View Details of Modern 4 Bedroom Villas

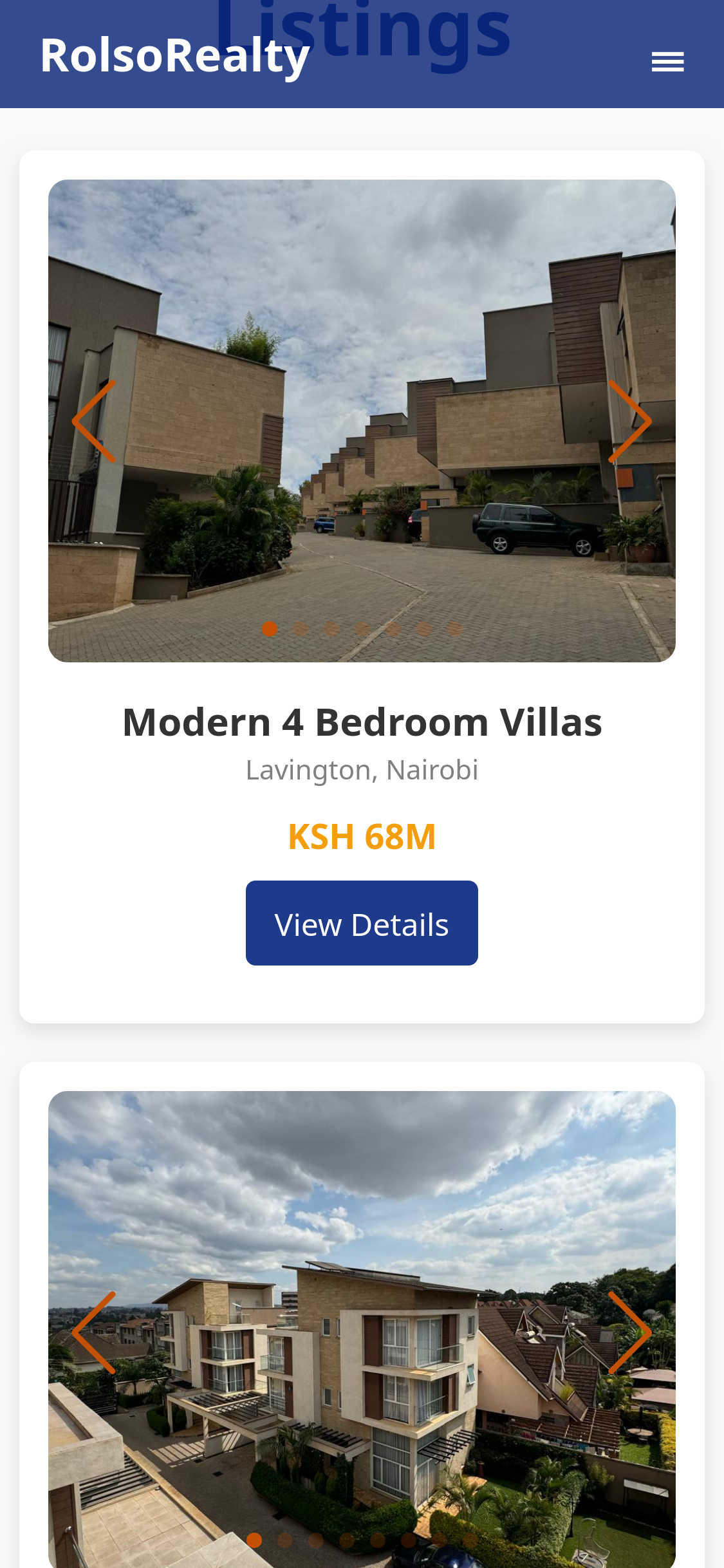(x=362, y=923)
